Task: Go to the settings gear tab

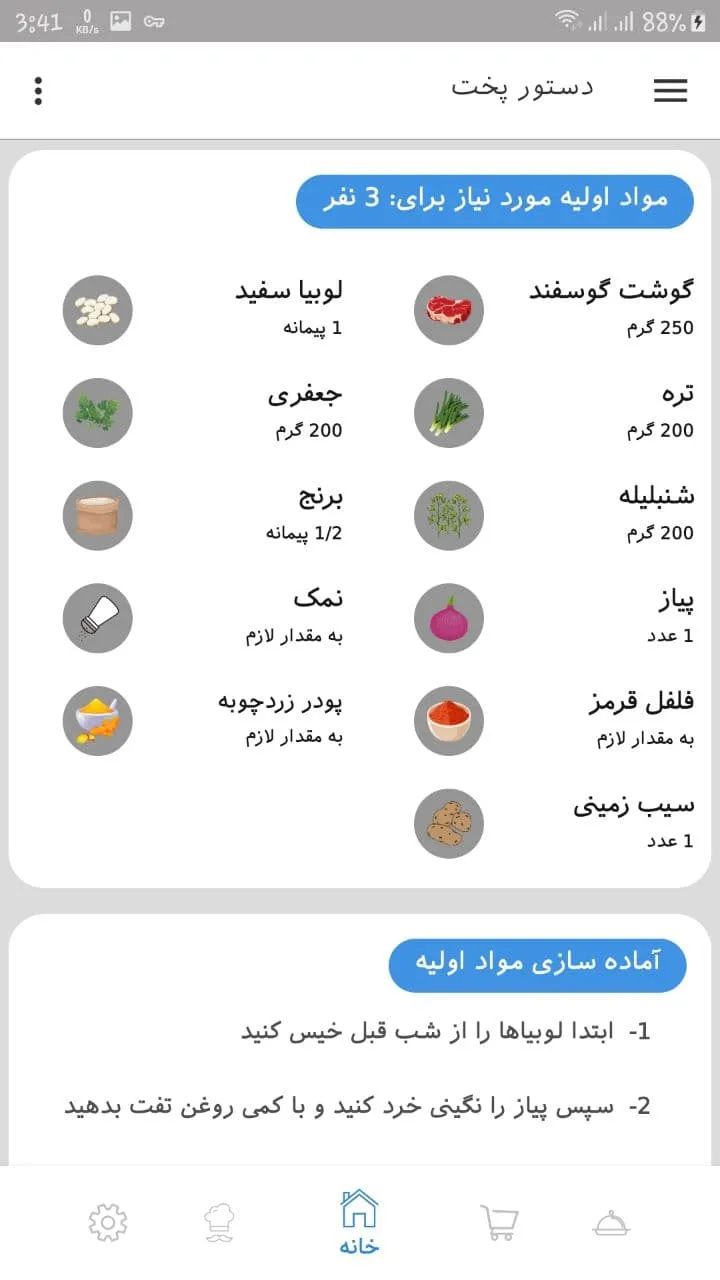Action: 108,1222
